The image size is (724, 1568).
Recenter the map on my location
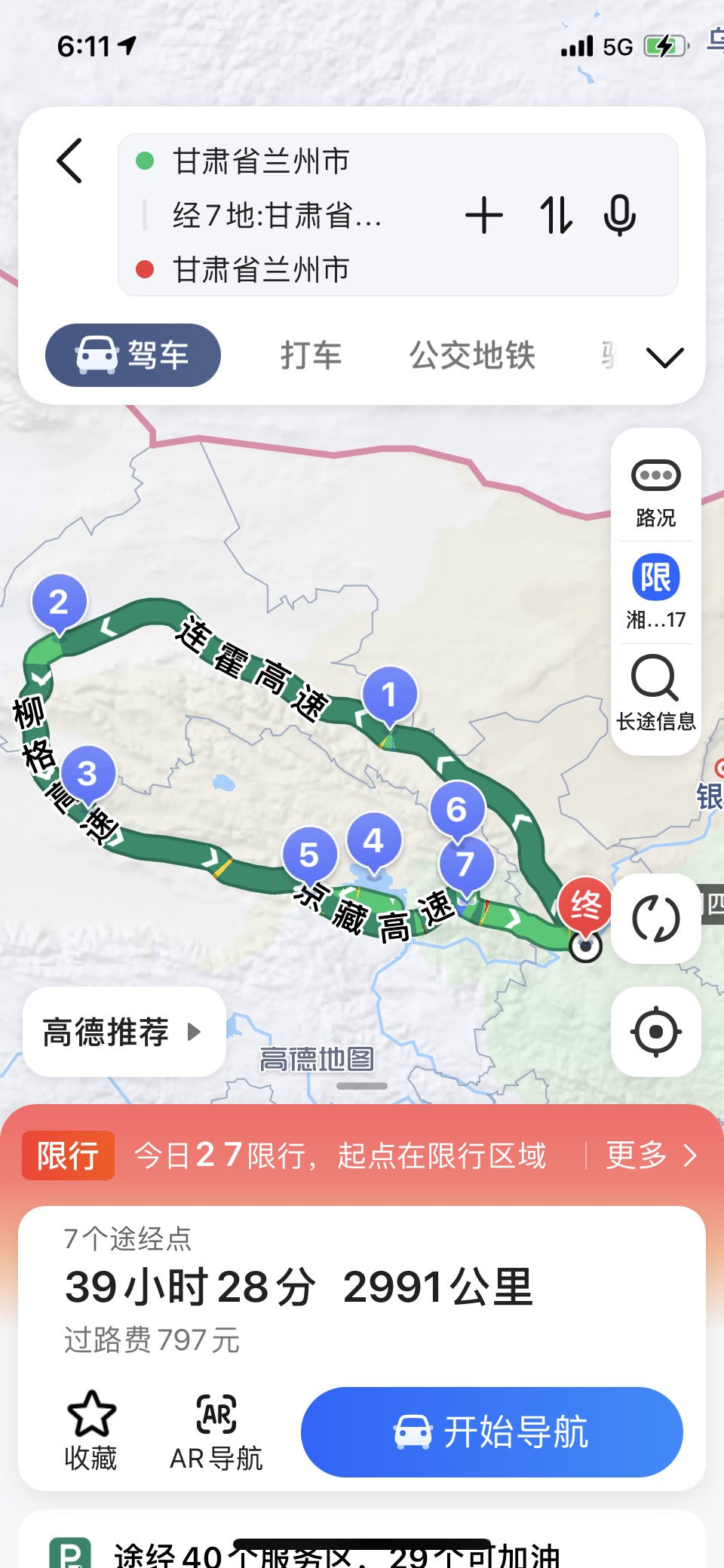tap(655, 1031)
